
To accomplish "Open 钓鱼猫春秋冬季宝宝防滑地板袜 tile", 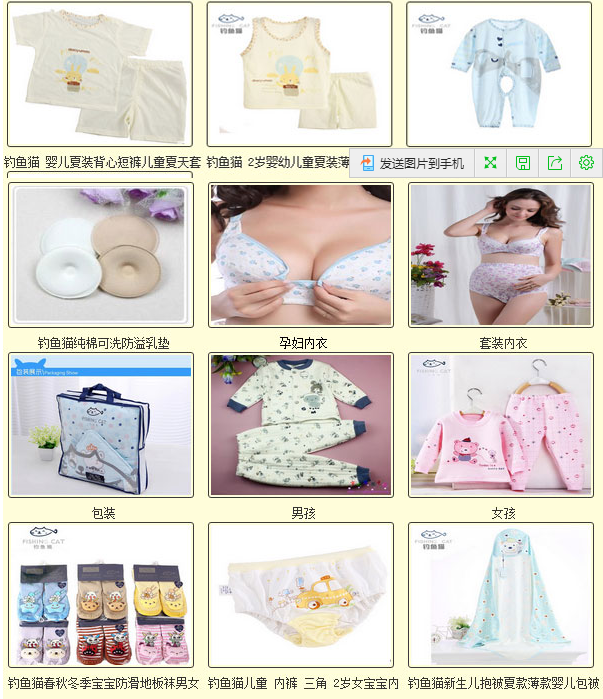I will [100, 595].
